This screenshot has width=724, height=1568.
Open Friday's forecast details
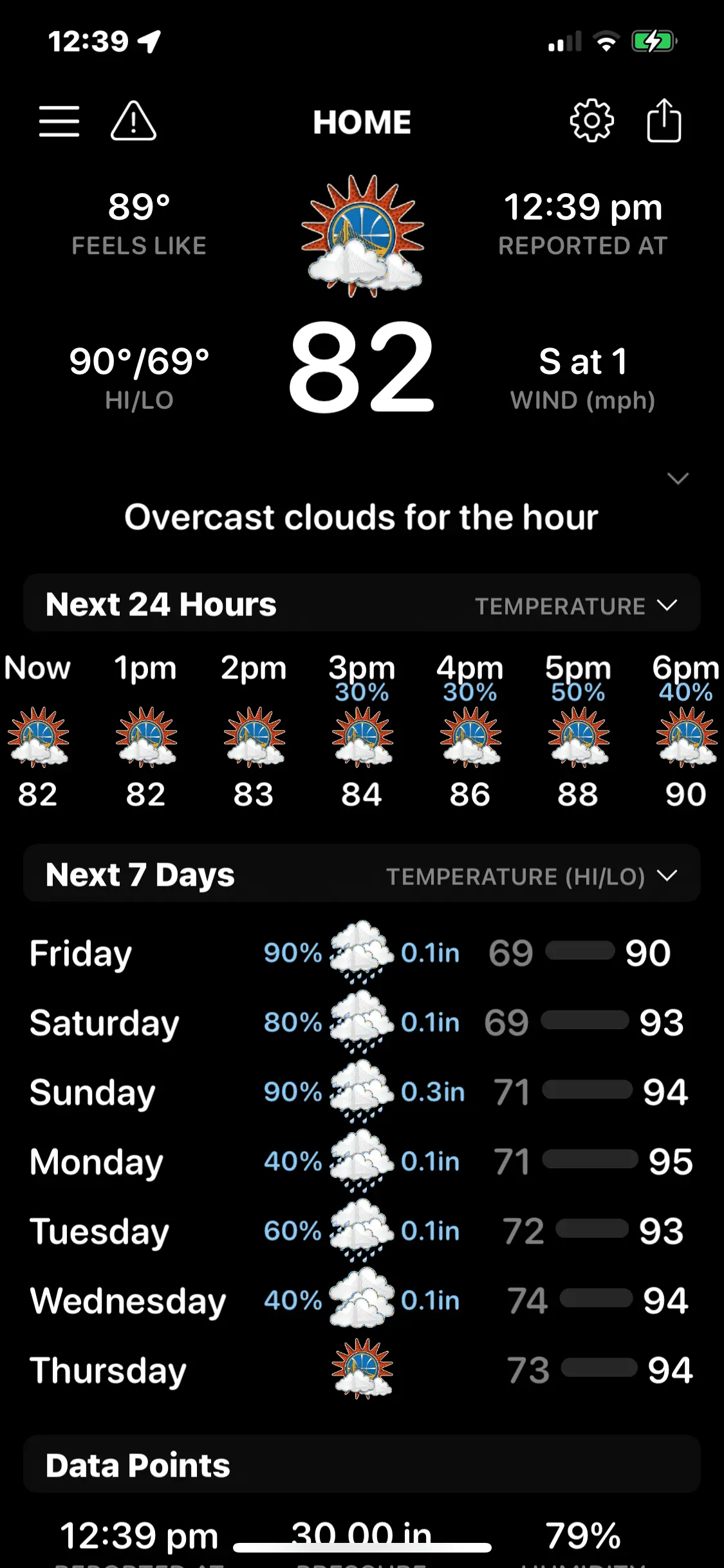[x=362, y=953]
